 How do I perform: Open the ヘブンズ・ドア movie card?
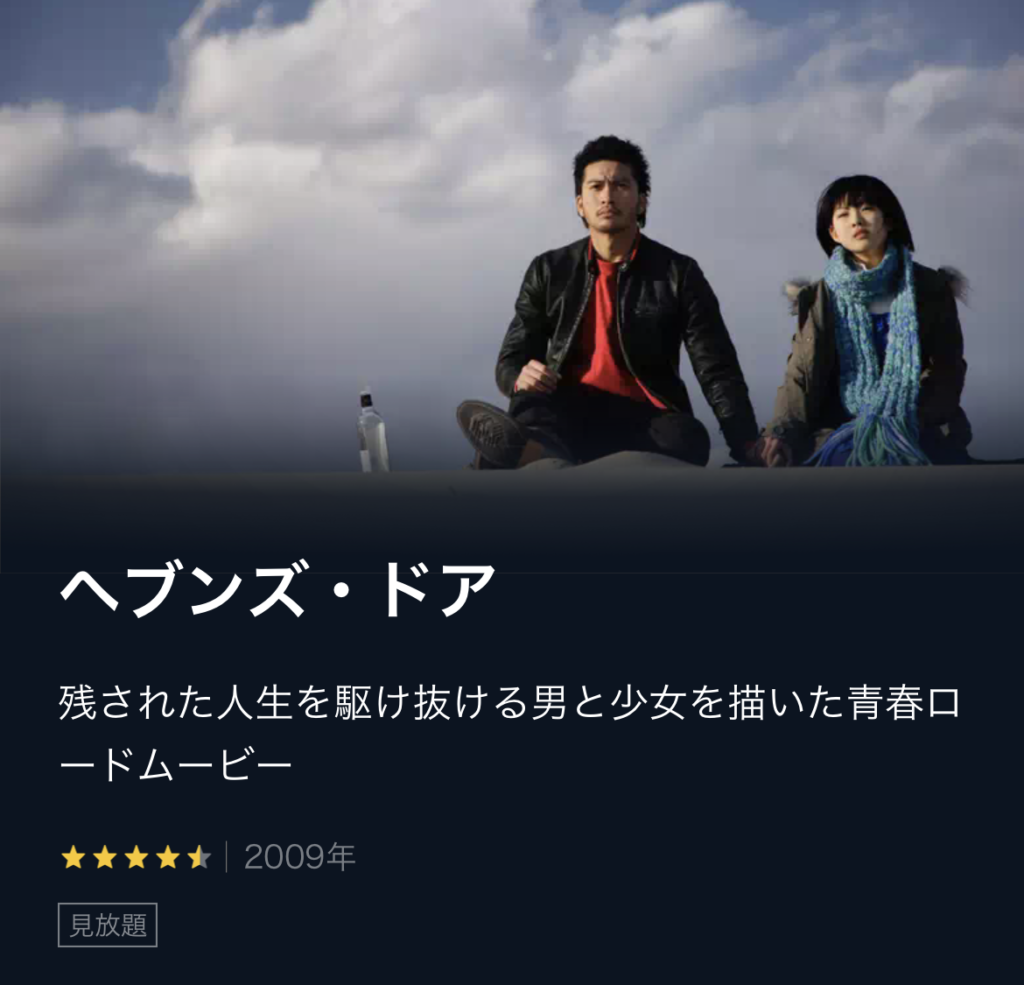(x=278, y=591)
